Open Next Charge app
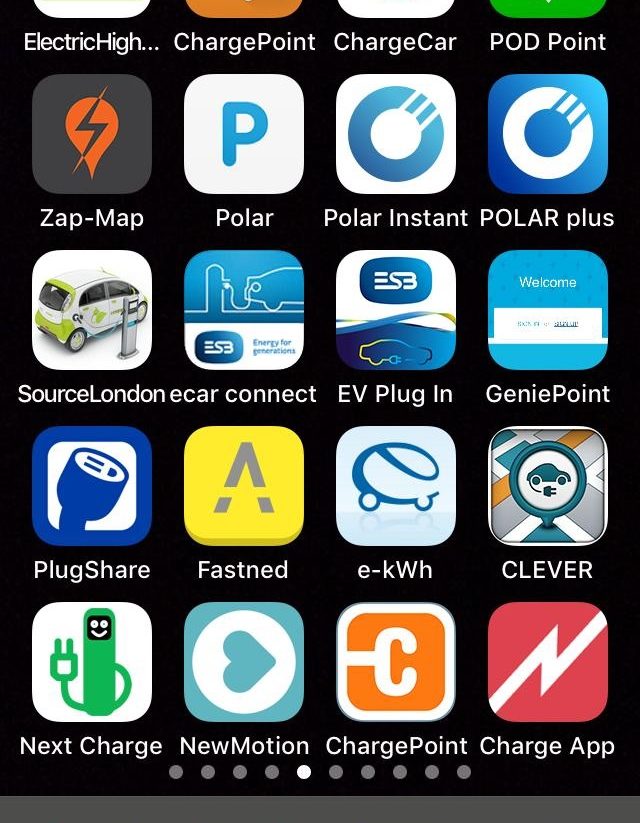 92,662
